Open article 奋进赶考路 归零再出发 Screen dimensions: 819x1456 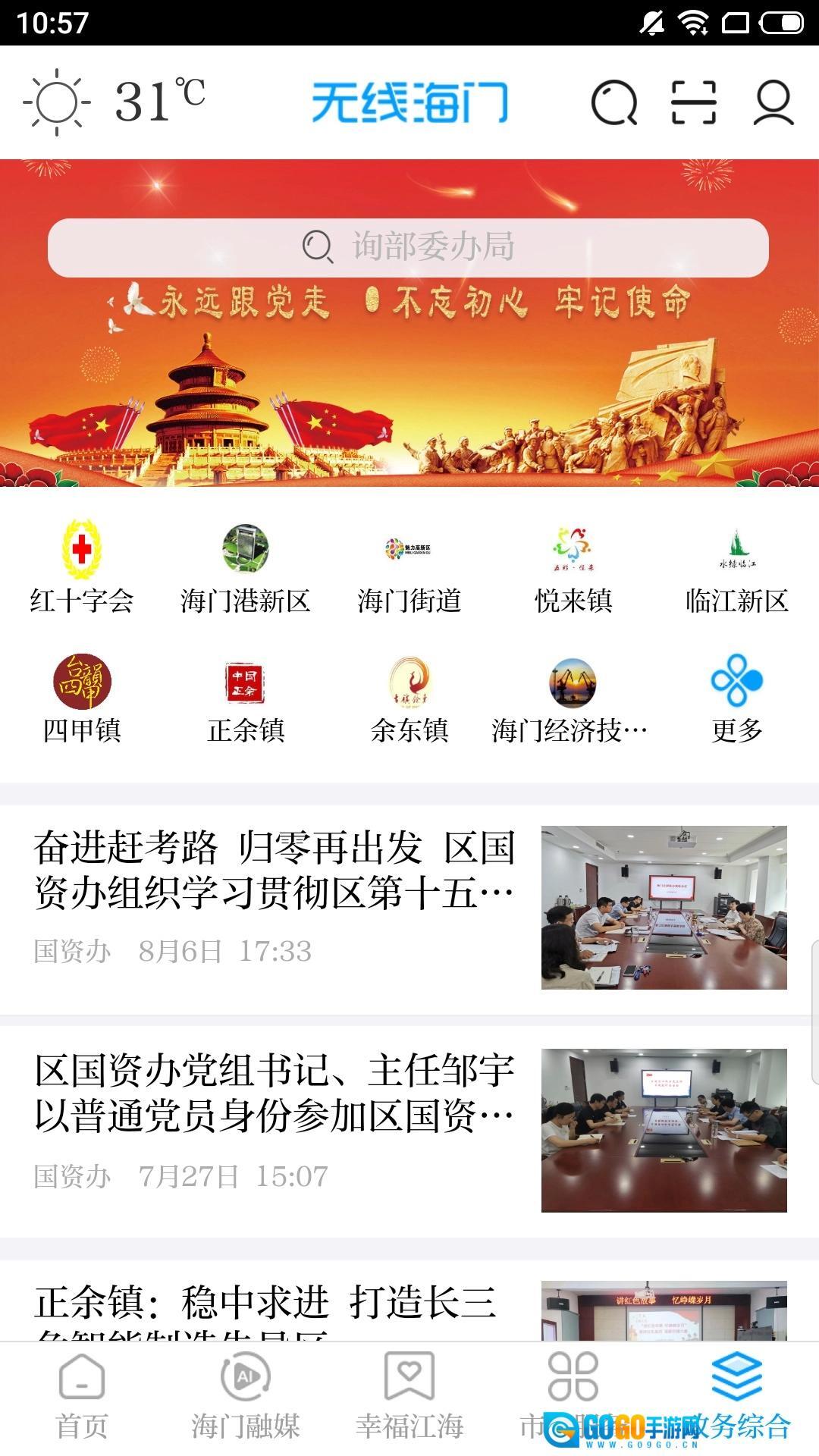click(275, 871)
